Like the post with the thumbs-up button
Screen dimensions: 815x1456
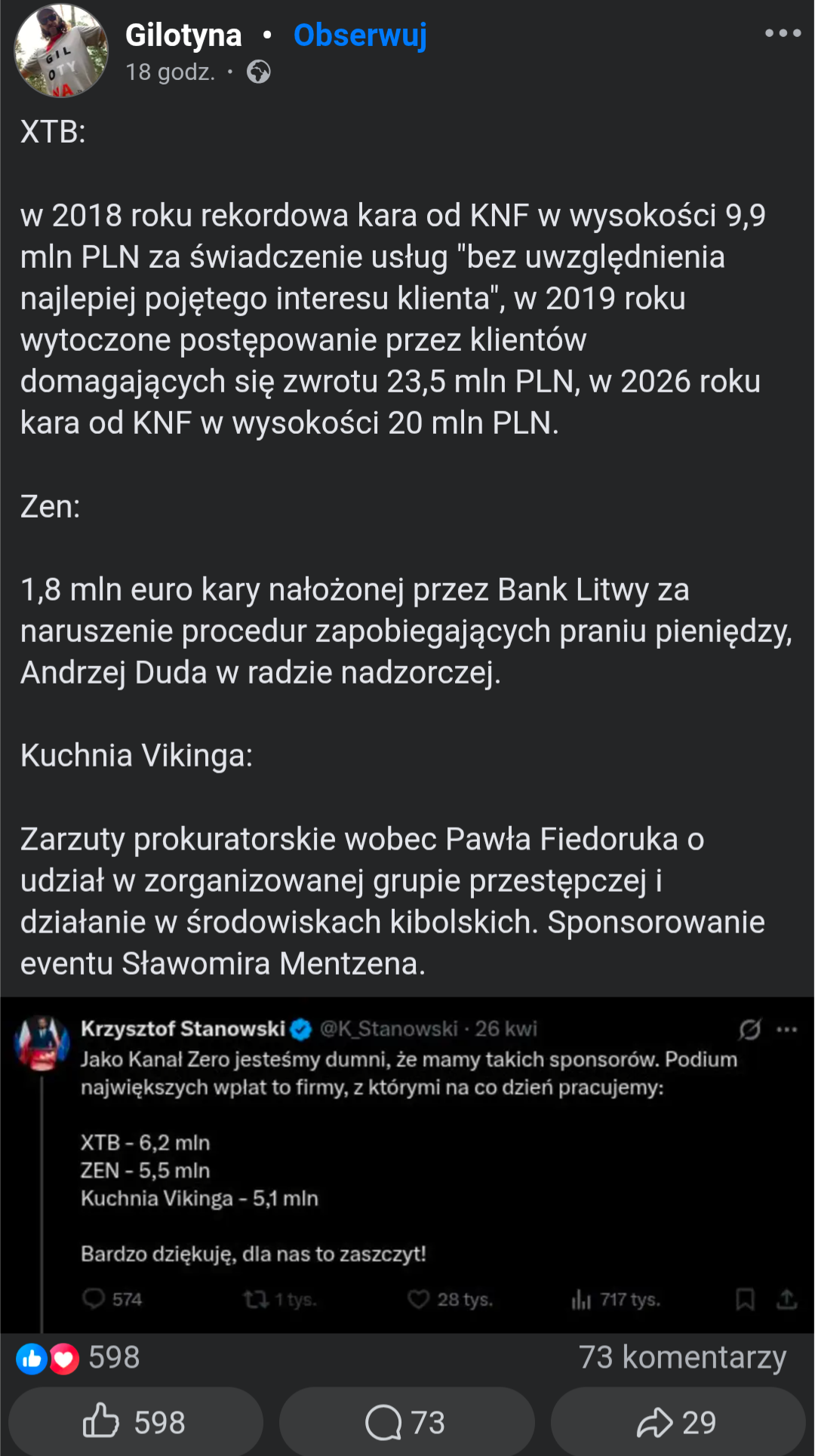tap(136, 1422)
